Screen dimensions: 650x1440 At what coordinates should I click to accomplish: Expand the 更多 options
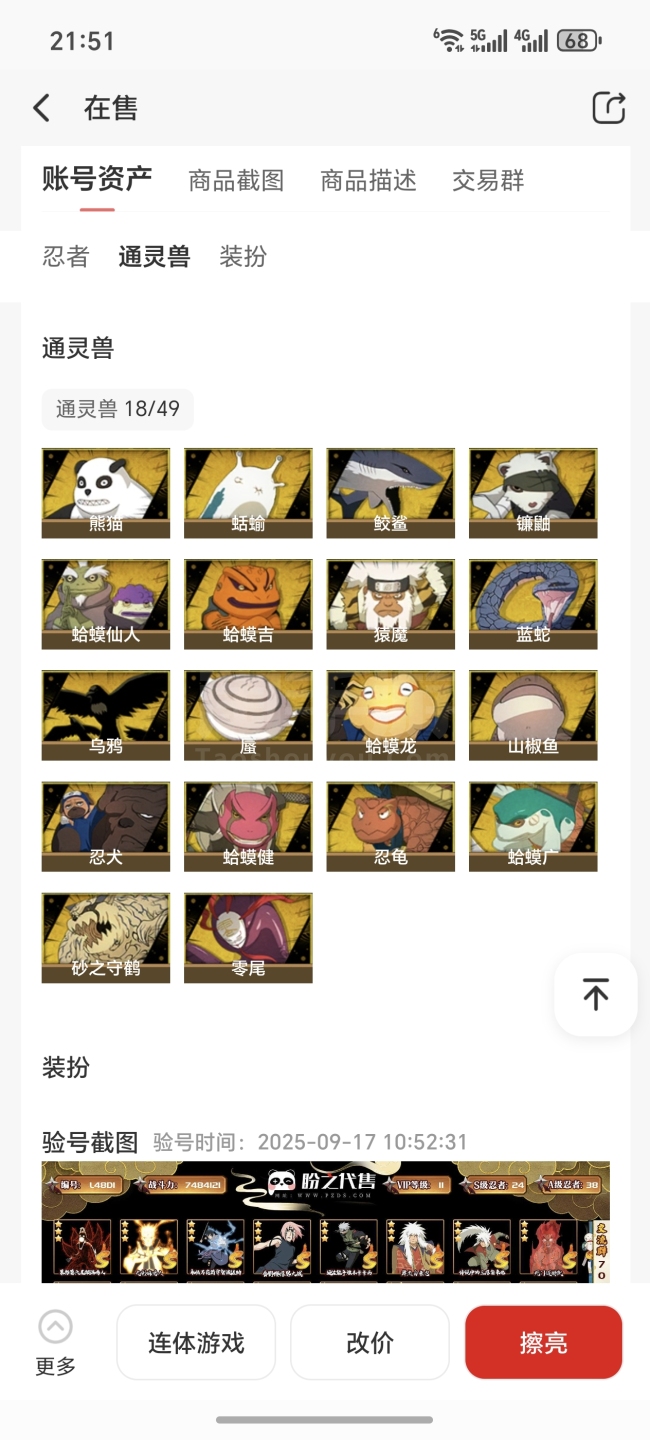pos(55,1343)
